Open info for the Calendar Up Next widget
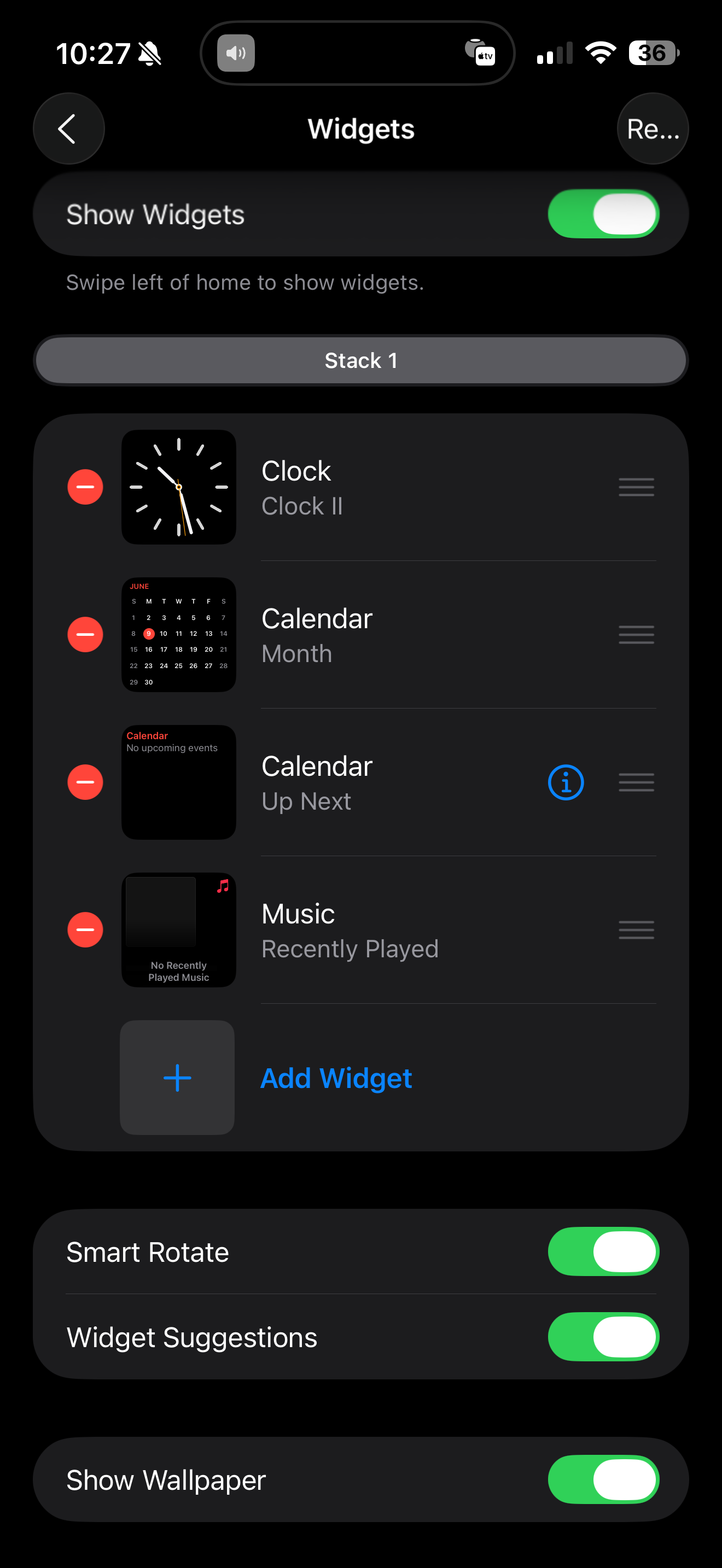This screenshot has width=722, height=1568. click(566, 782)
